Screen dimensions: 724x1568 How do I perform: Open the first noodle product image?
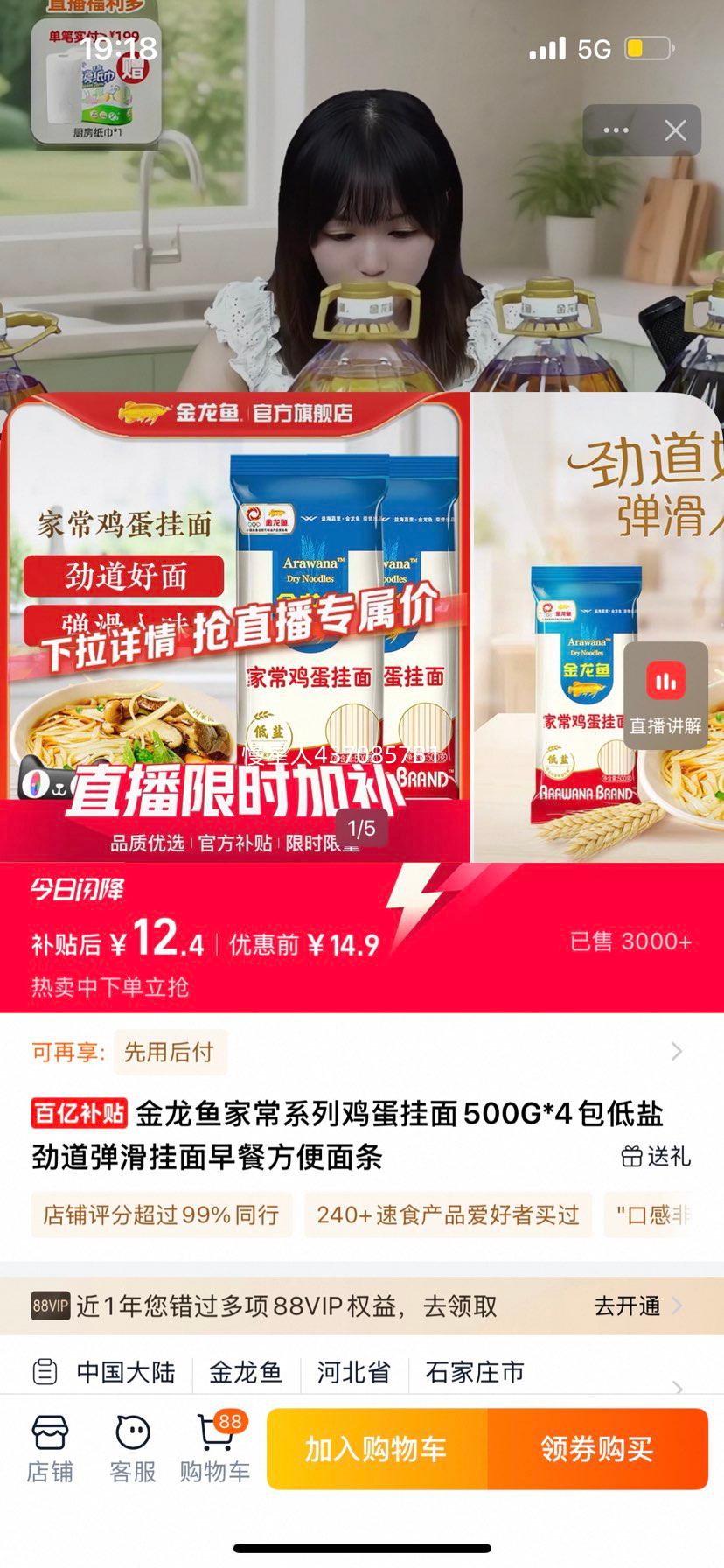(234, 626)
